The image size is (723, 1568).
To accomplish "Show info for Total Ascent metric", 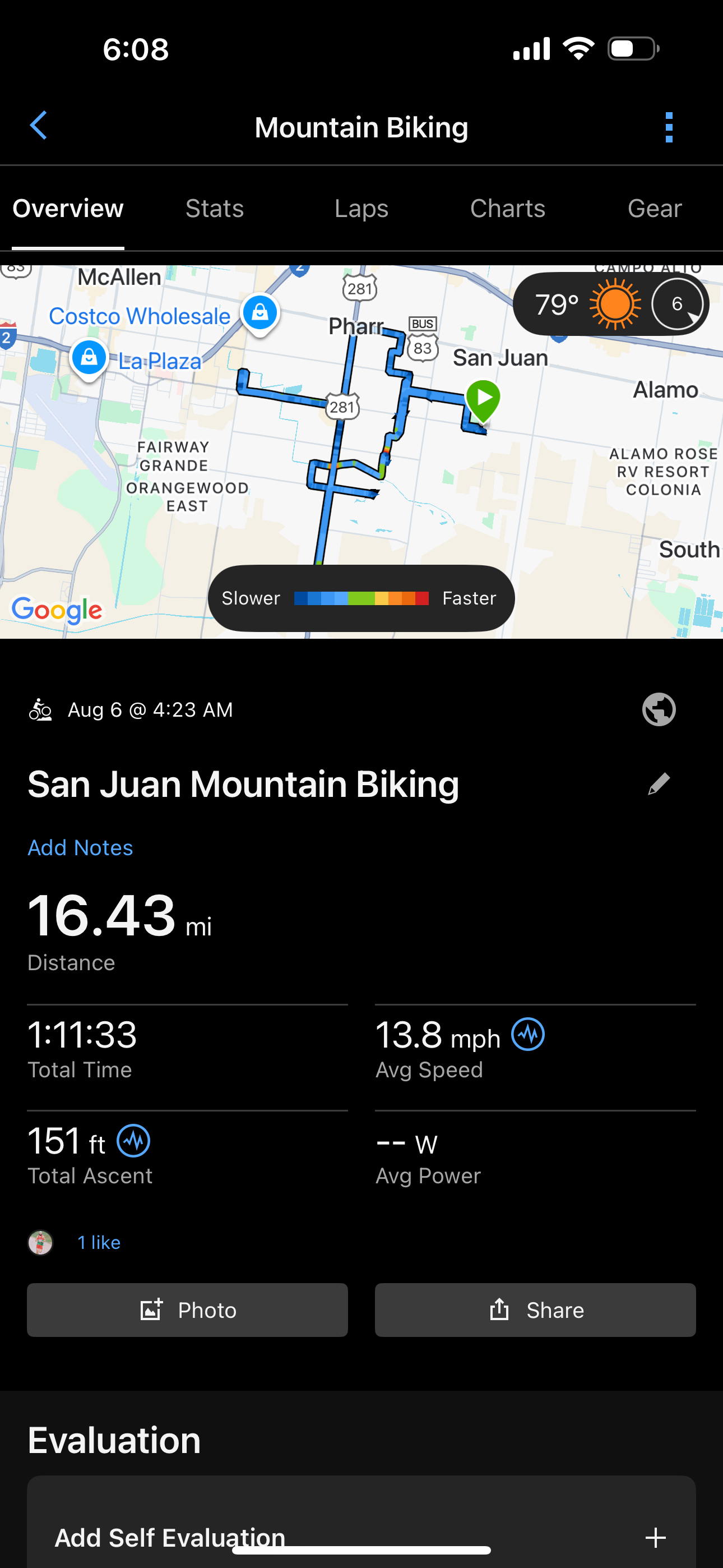I will pyautogui.click(x=134, y=1141).
